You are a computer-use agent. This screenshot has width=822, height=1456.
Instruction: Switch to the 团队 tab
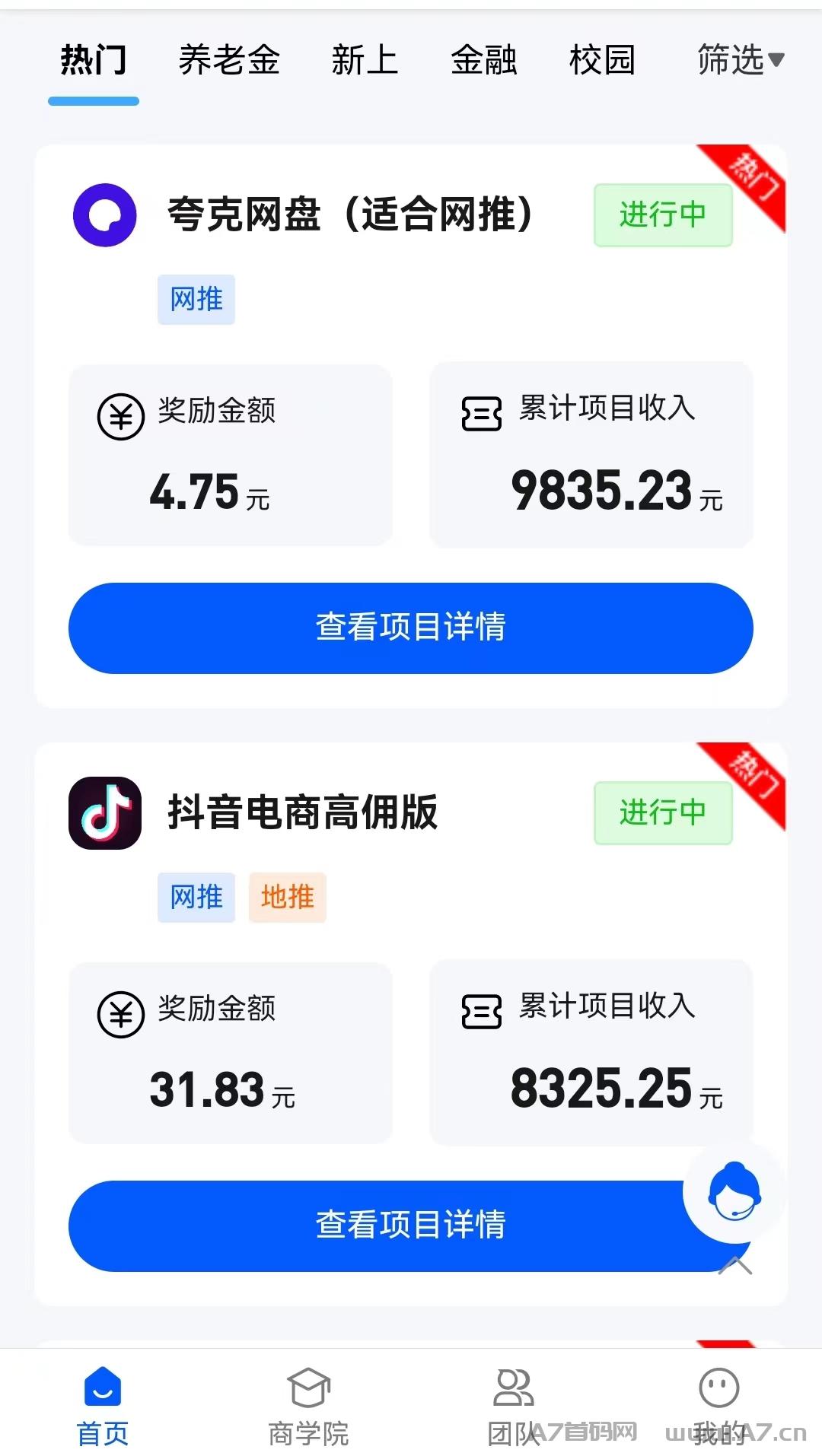pos(514,1406)
